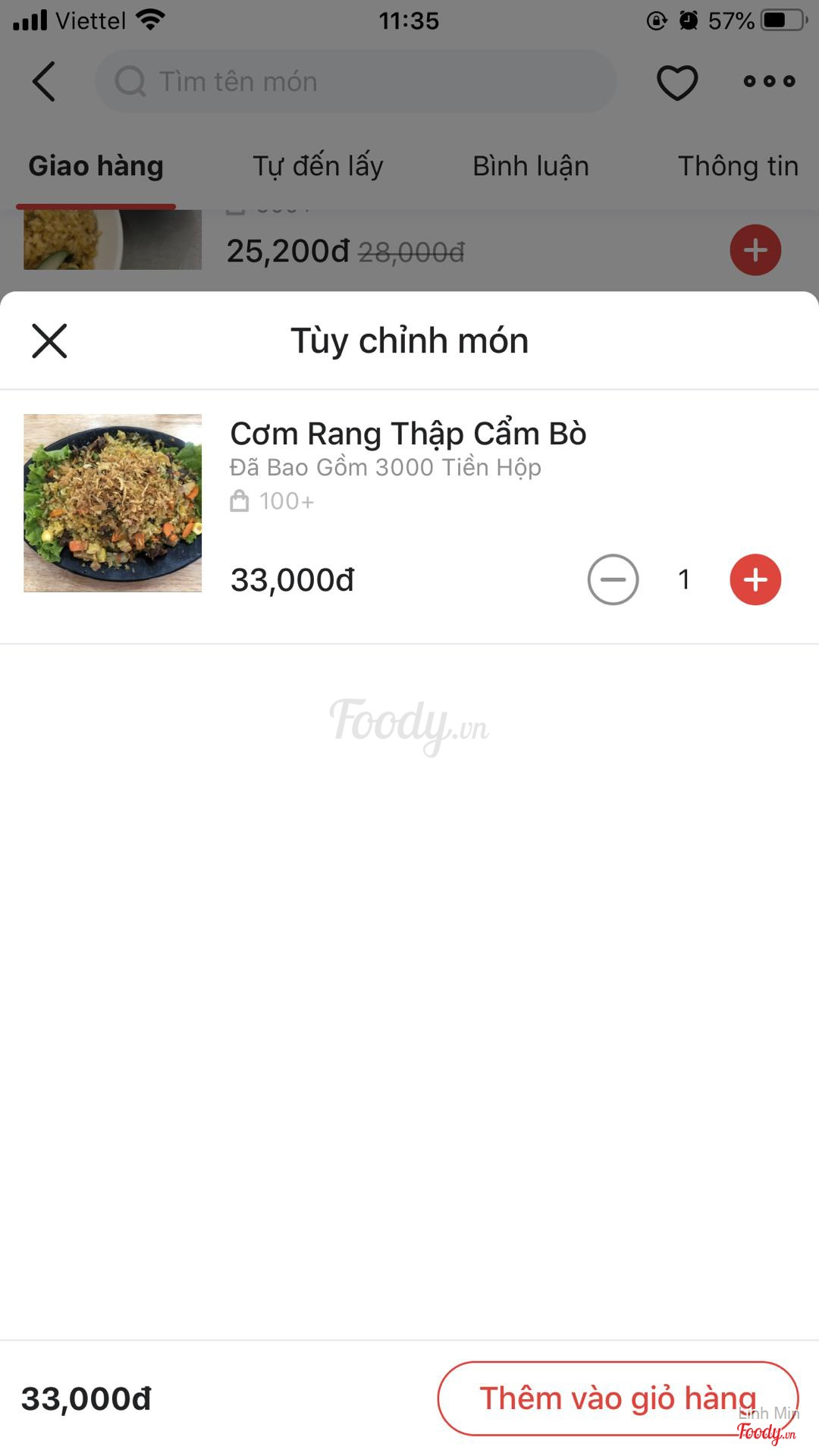Switch to the Tự đến lấy tab
This screenshot has height=1456, width=819.
(318, 166)
